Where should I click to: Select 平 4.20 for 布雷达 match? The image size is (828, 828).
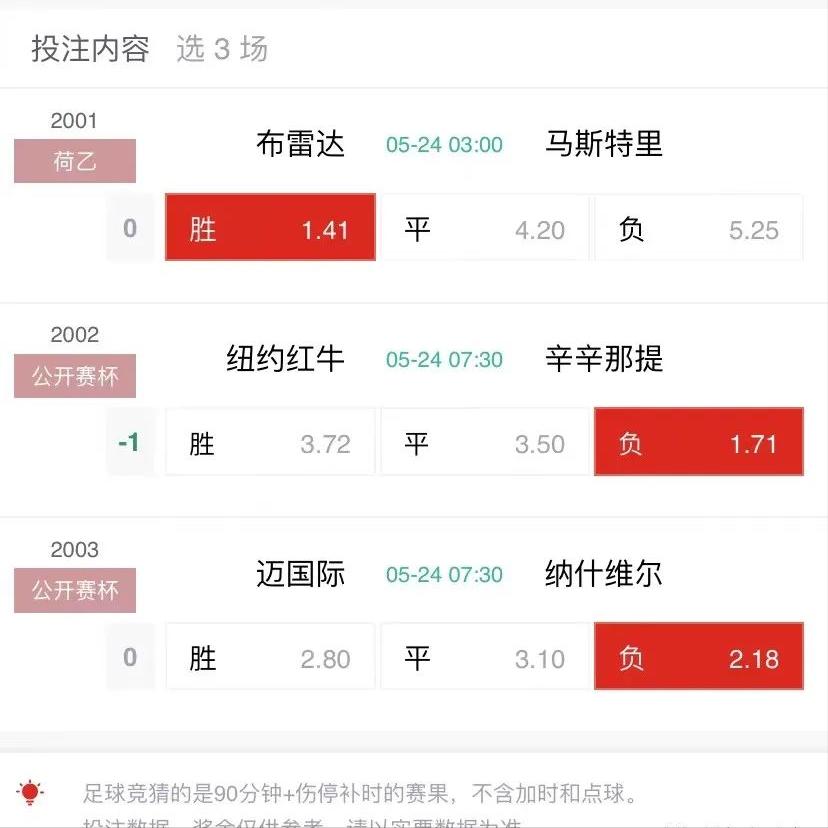coord(485,228)
